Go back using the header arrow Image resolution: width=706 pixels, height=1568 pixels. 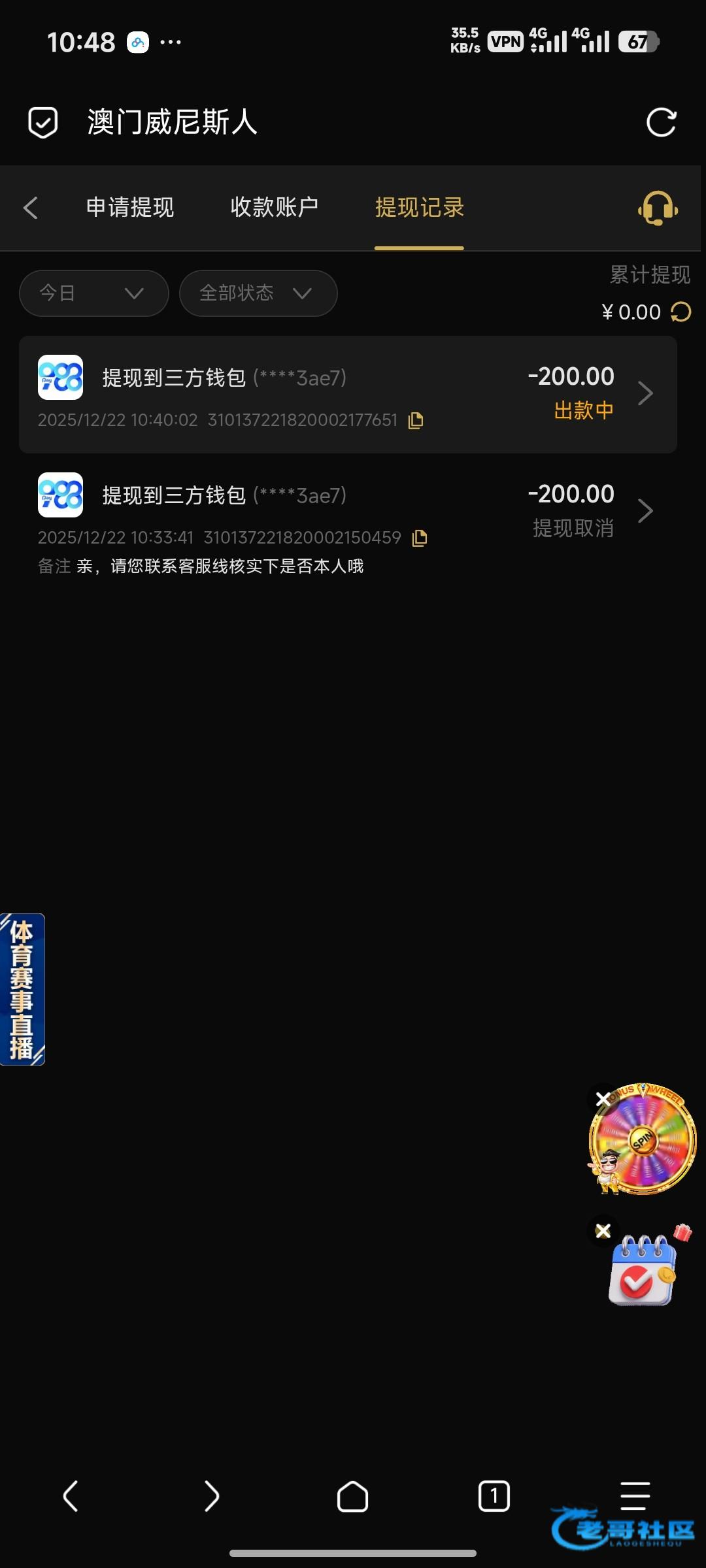pyautogui.click(x=31, y=208)
